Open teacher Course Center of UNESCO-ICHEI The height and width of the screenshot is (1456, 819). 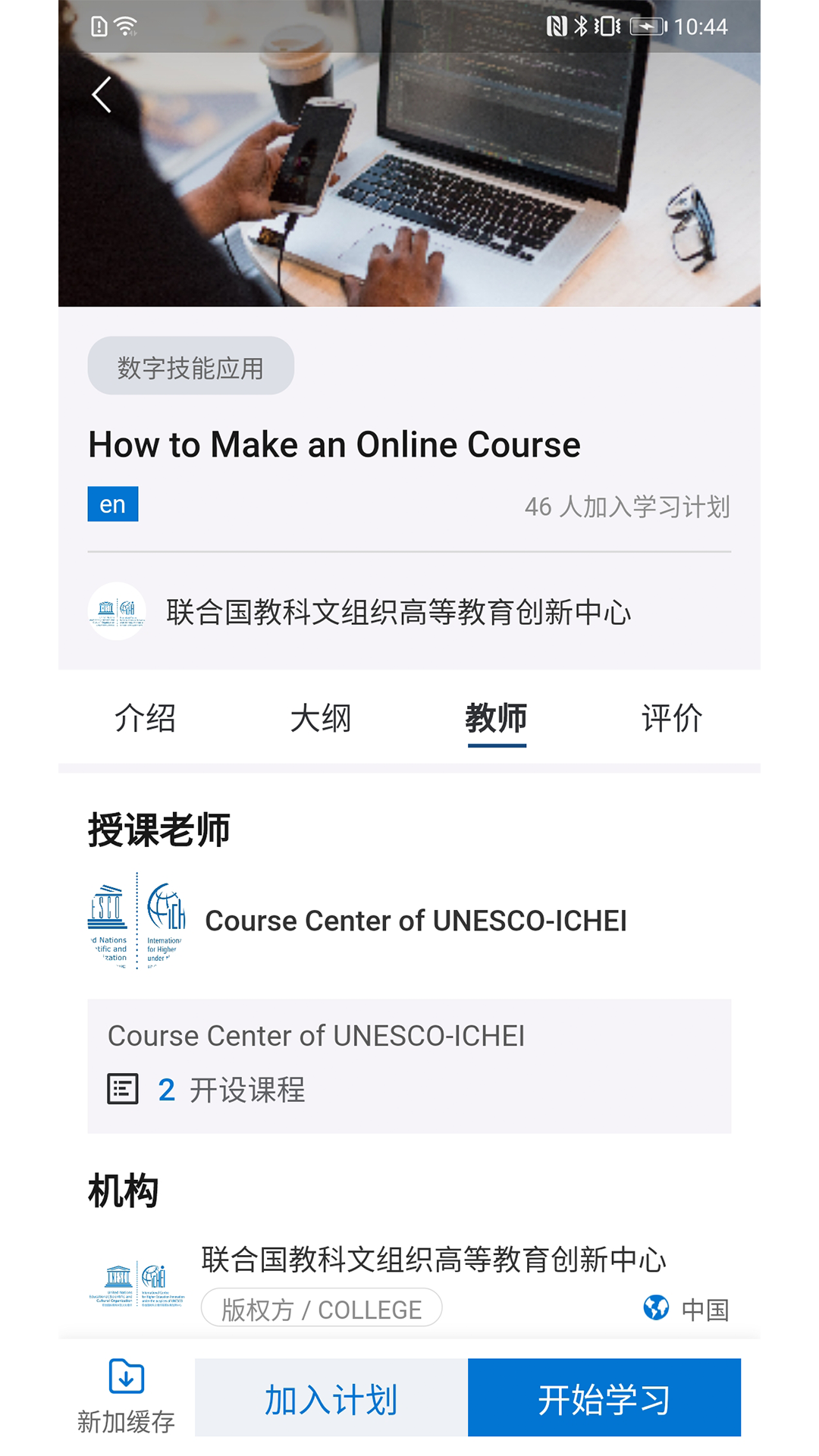pos(416,921)
